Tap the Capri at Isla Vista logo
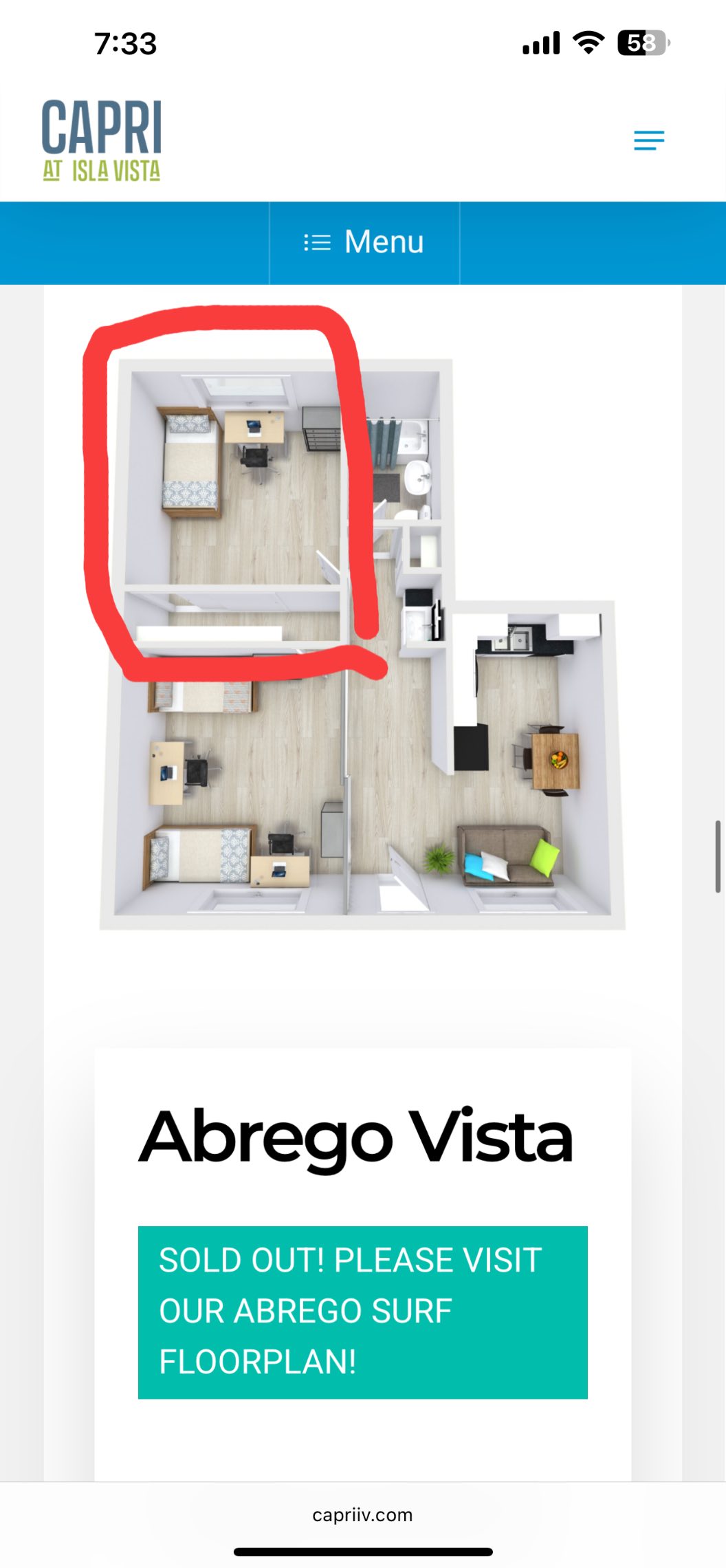 [102, 140]
